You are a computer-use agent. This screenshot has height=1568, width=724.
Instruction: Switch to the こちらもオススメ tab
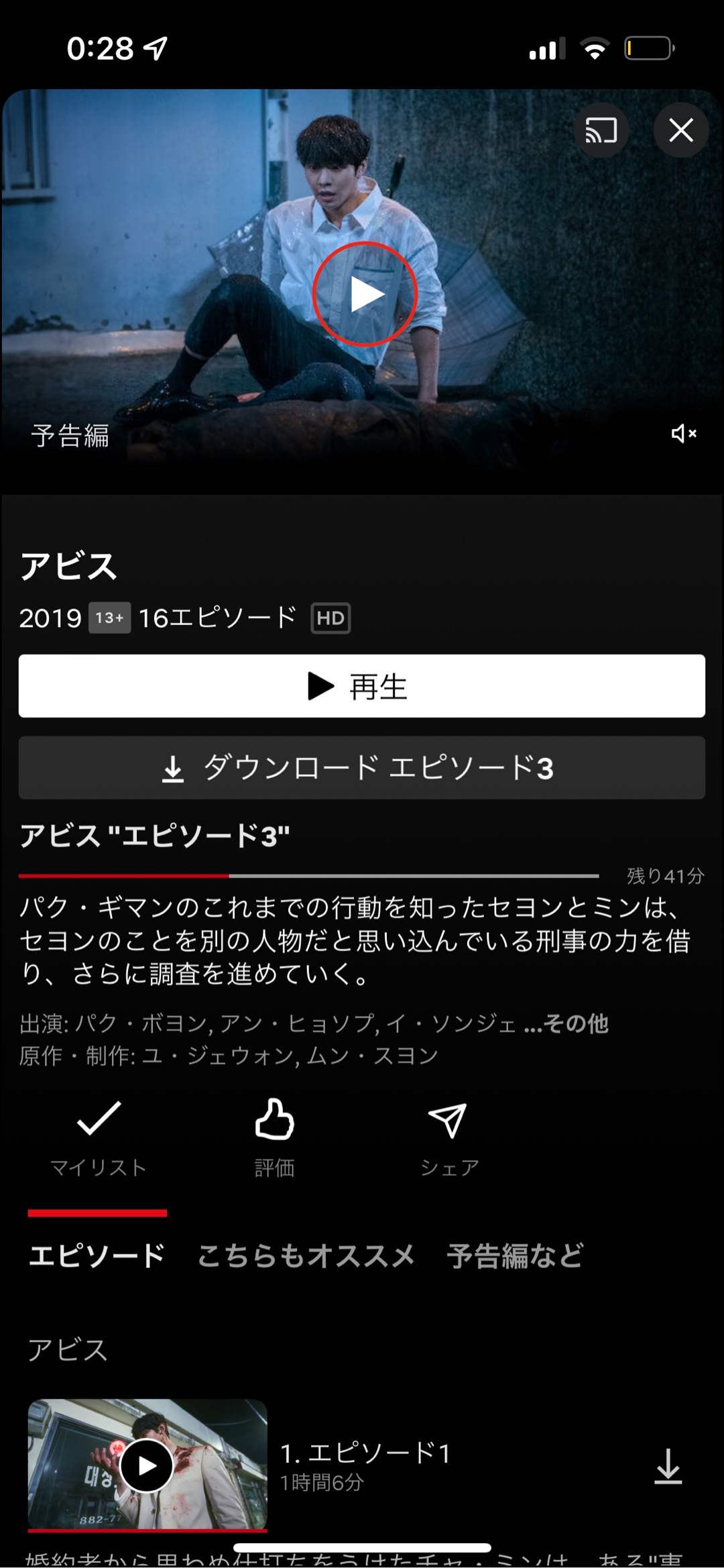point(306,1255)
